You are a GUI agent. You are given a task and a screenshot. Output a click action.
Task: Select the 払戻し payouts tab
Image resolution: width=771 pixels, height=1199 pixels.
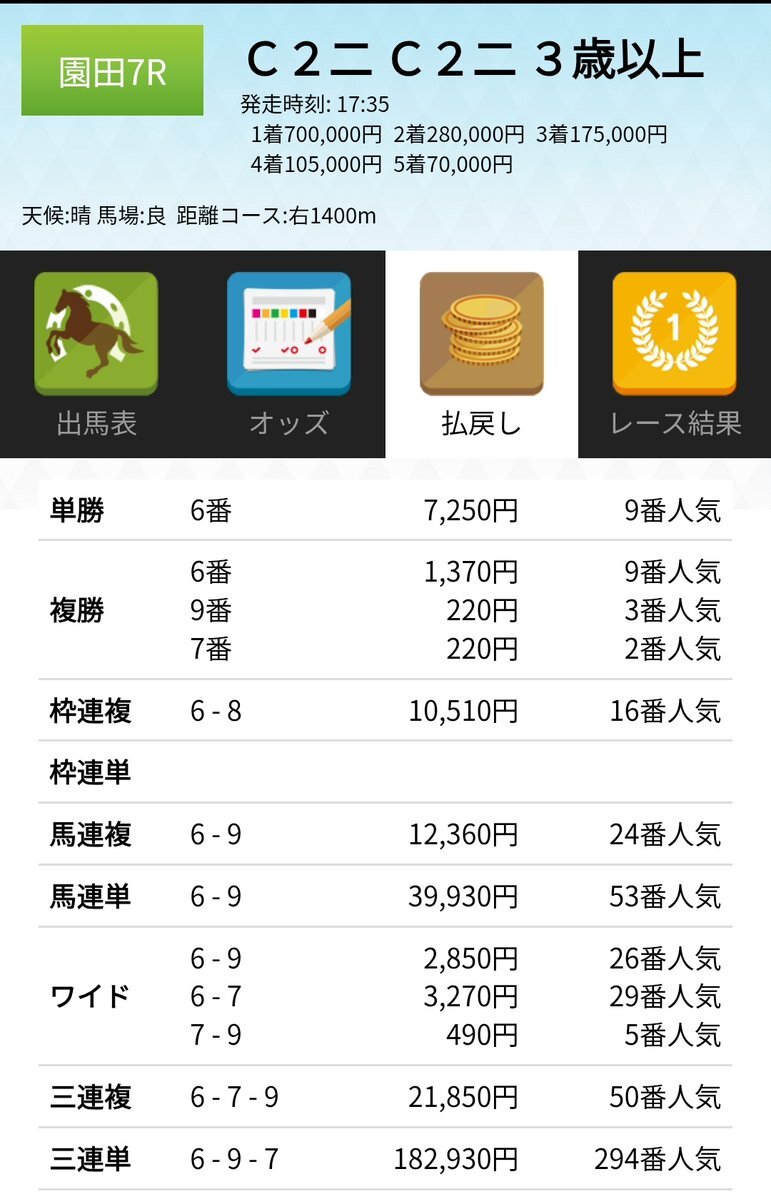[x=482, y=354]
